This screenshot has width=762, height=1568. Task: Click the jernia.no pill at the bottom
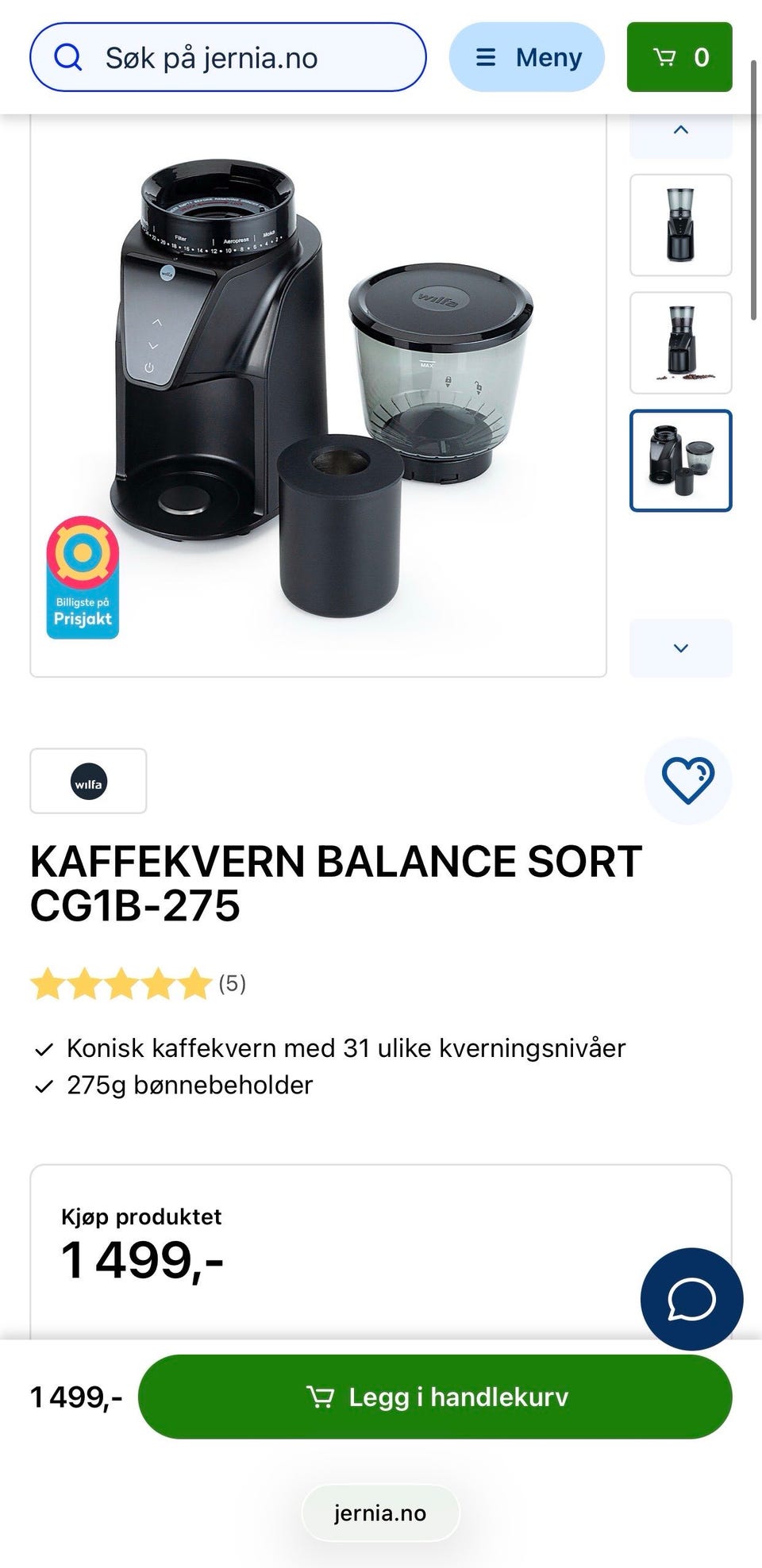coord(380,1512)
